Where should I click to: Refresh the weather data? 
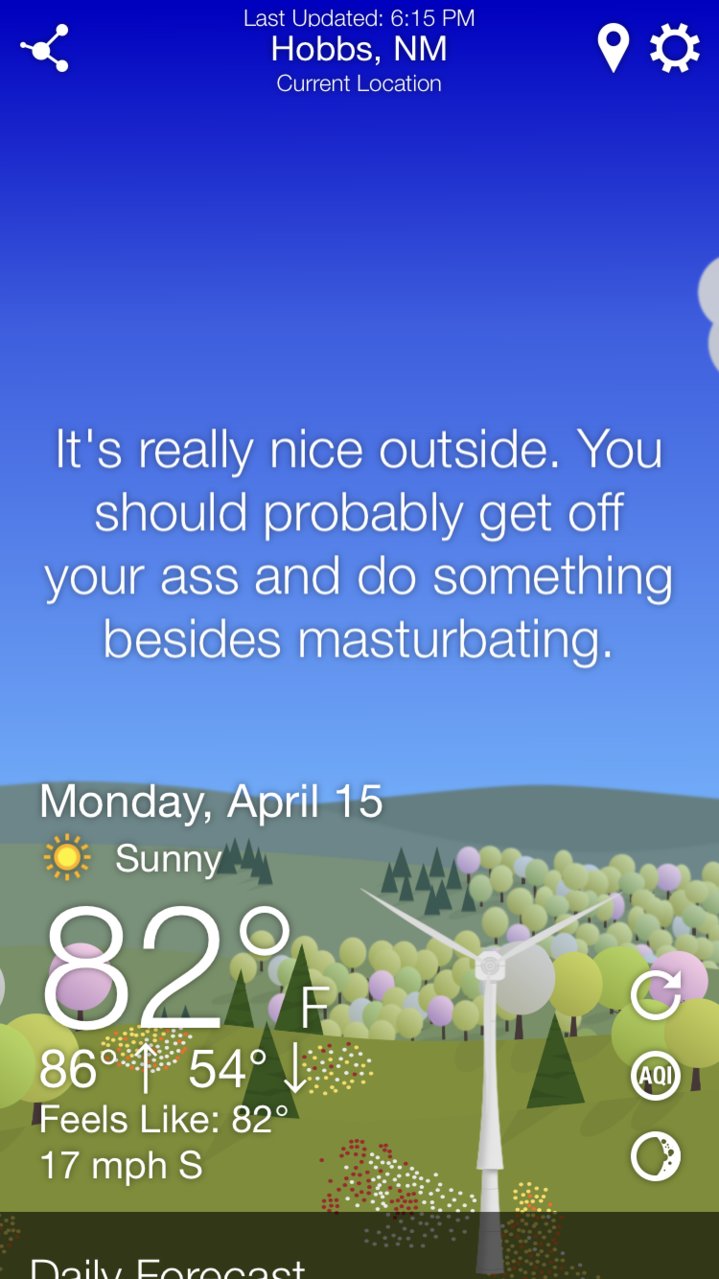(x=657, y=995)
